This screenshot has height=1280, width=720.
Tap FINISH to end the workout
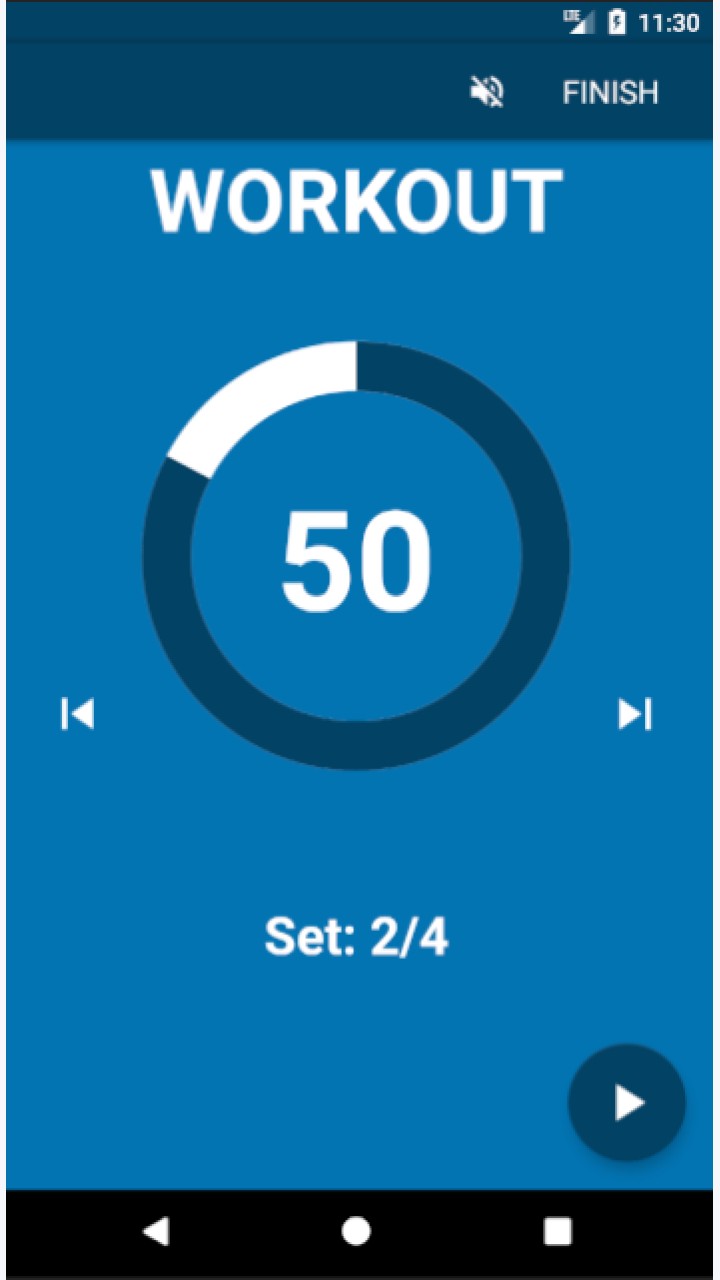[x=610, y=93]
